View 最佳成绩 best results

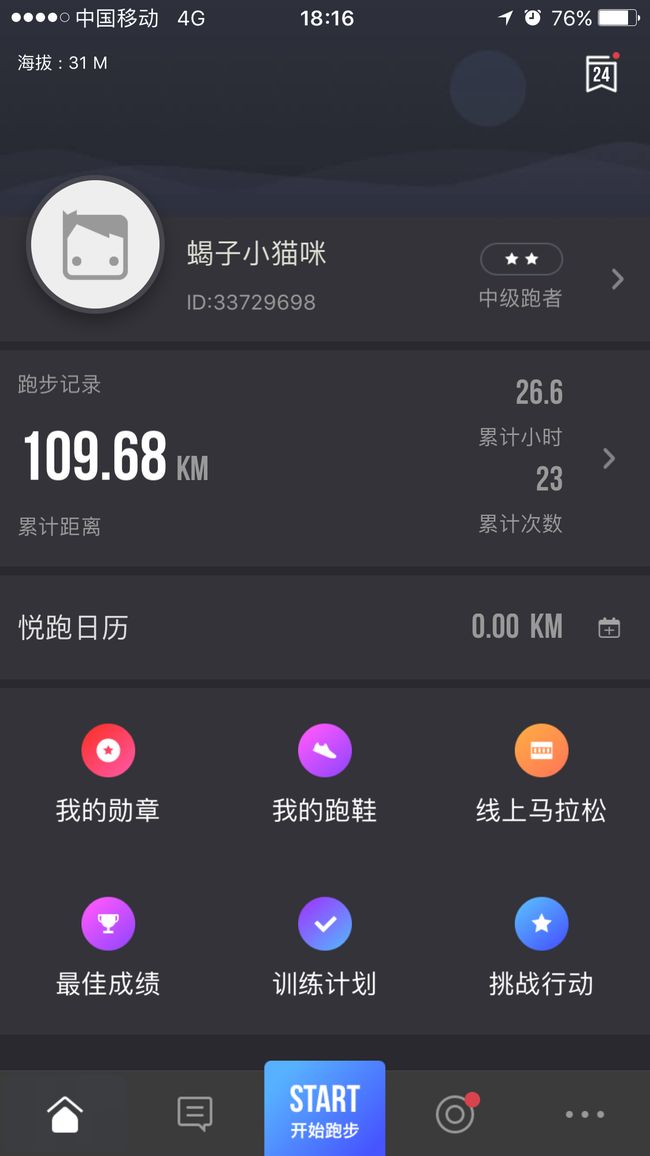[x=108, y=947]
